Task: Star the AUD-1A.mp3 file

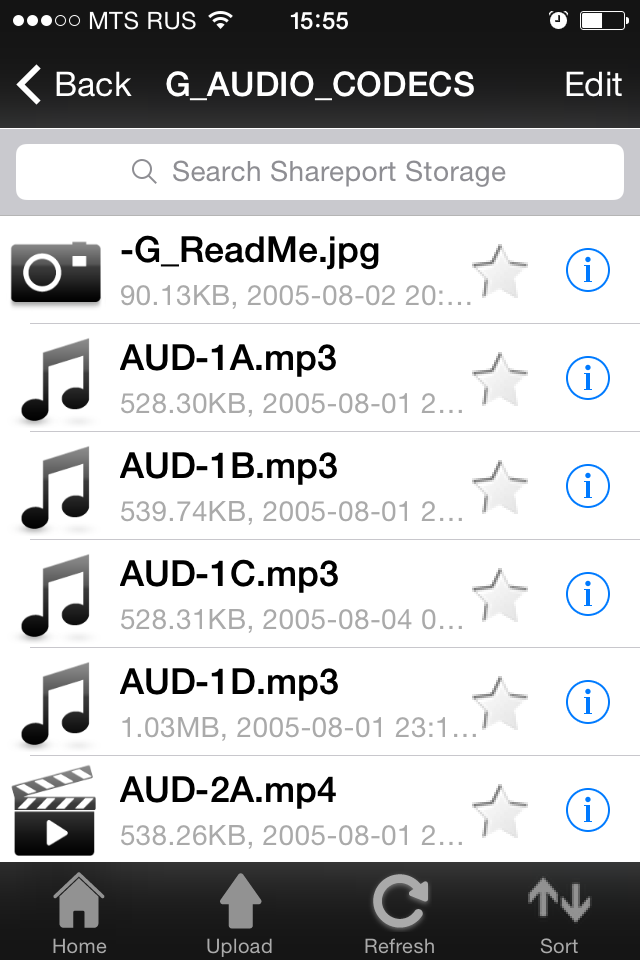Action: click(x=499, y=379)
